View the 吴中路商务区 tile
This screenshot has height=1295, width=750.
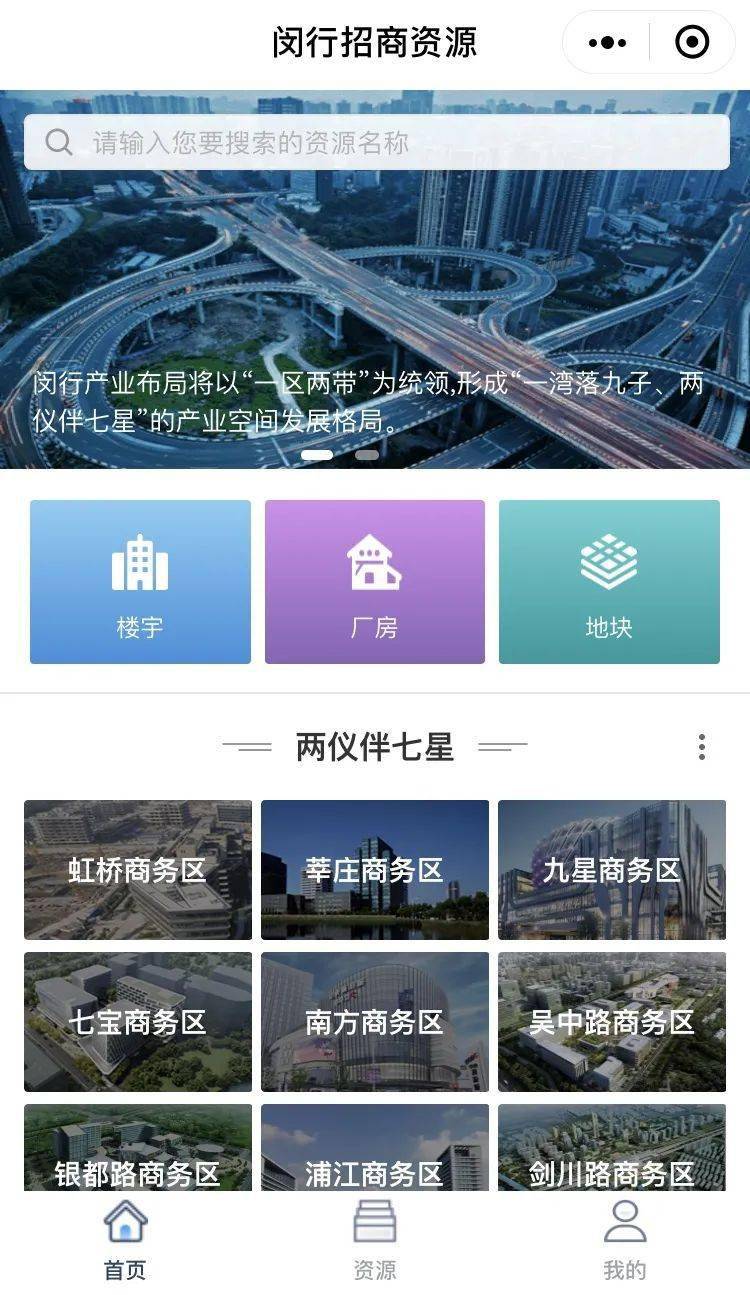point(612,1022)
